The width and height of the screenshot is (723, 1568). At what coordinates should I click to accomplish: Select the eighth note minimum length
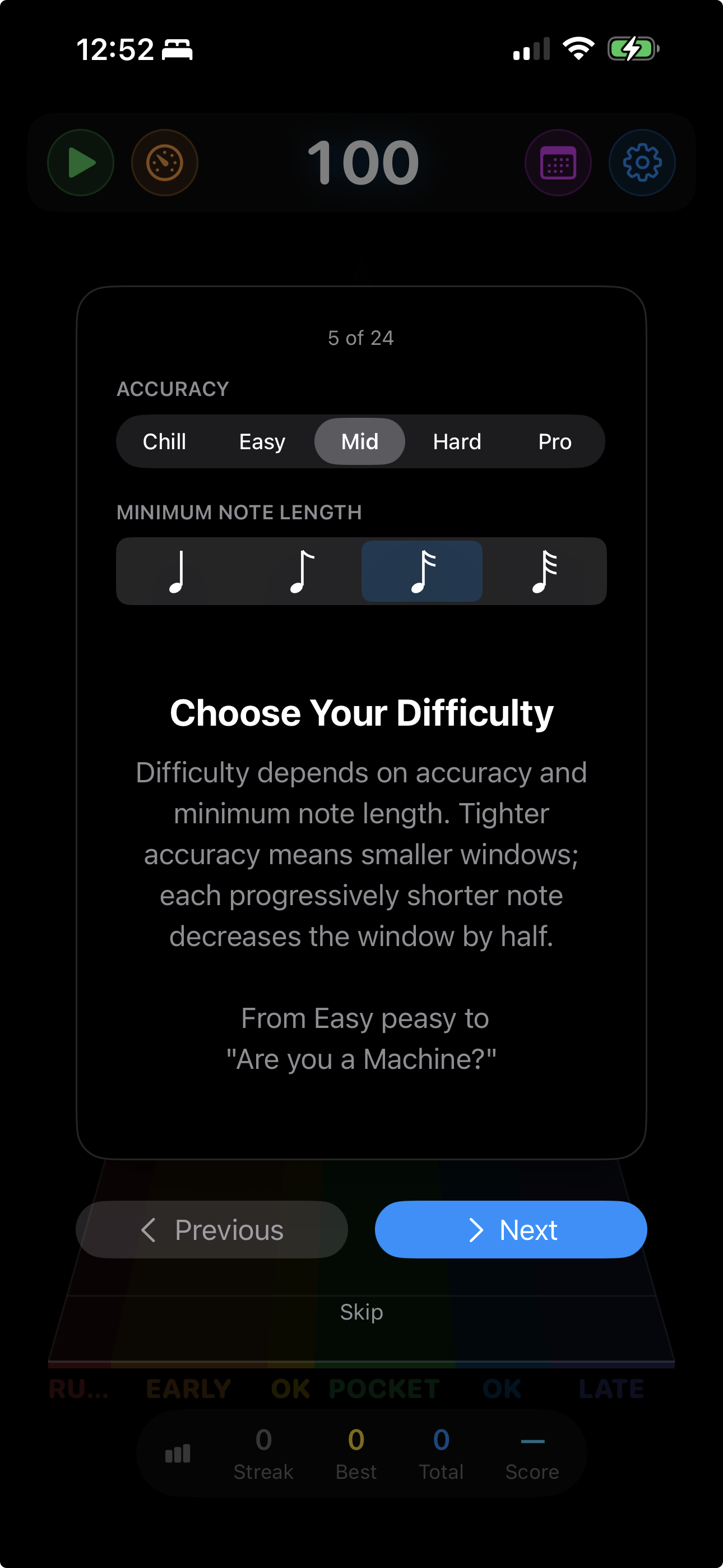[300, 571]
